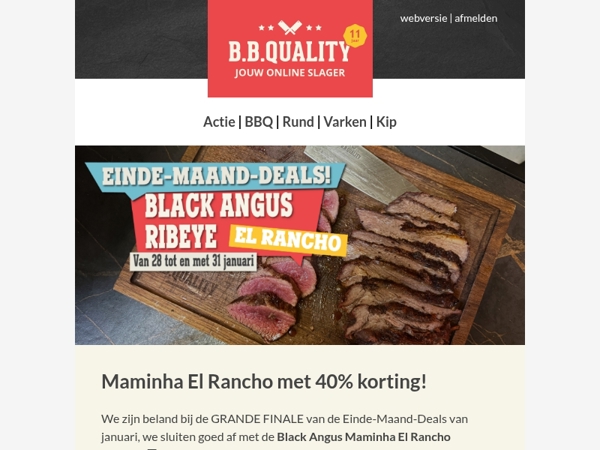This screenshot has width=600, height=450.
Task: Browse the Rund category
Action: tap(298, 122)
